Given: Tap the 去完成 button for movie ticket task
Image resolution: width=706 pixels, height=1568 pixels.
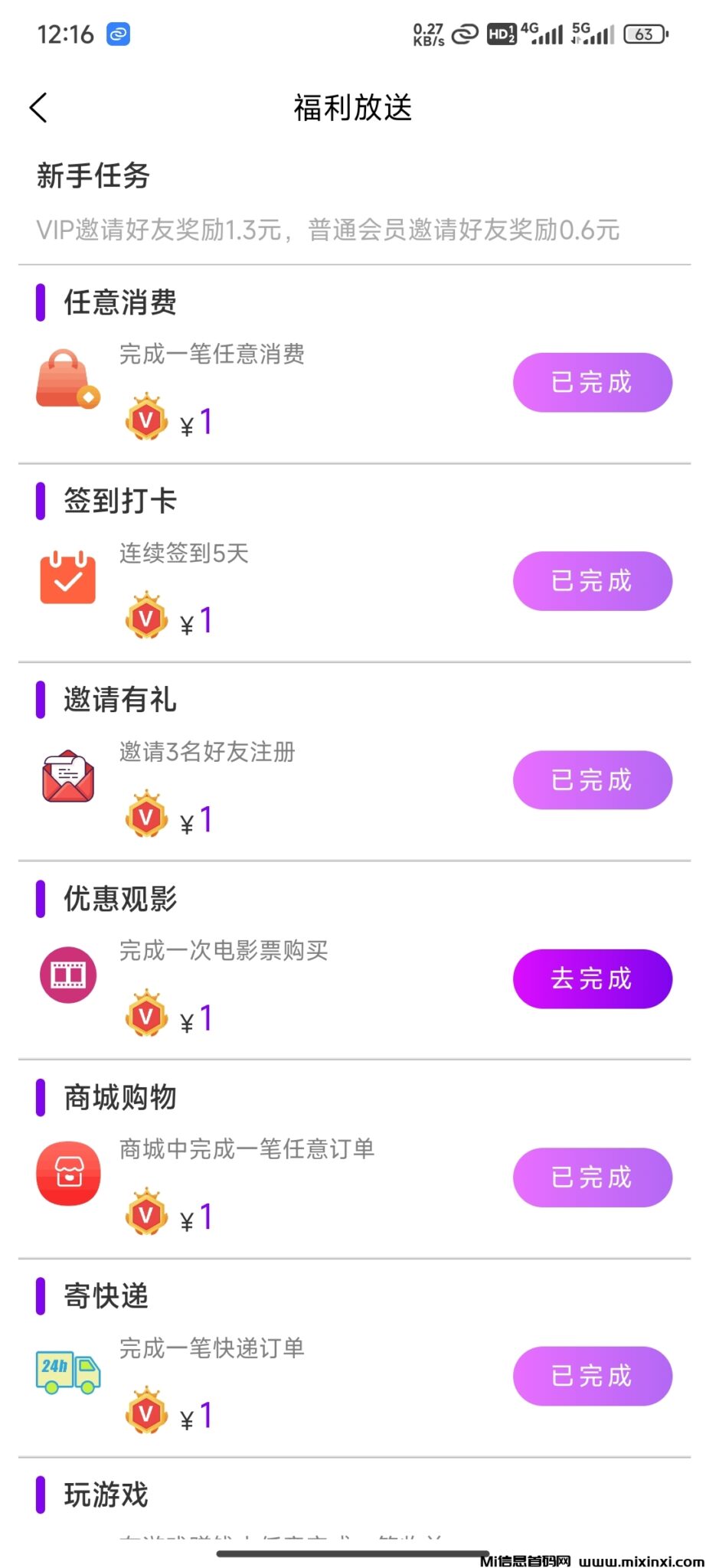Looking at the screenshot, I should point(593,978).
